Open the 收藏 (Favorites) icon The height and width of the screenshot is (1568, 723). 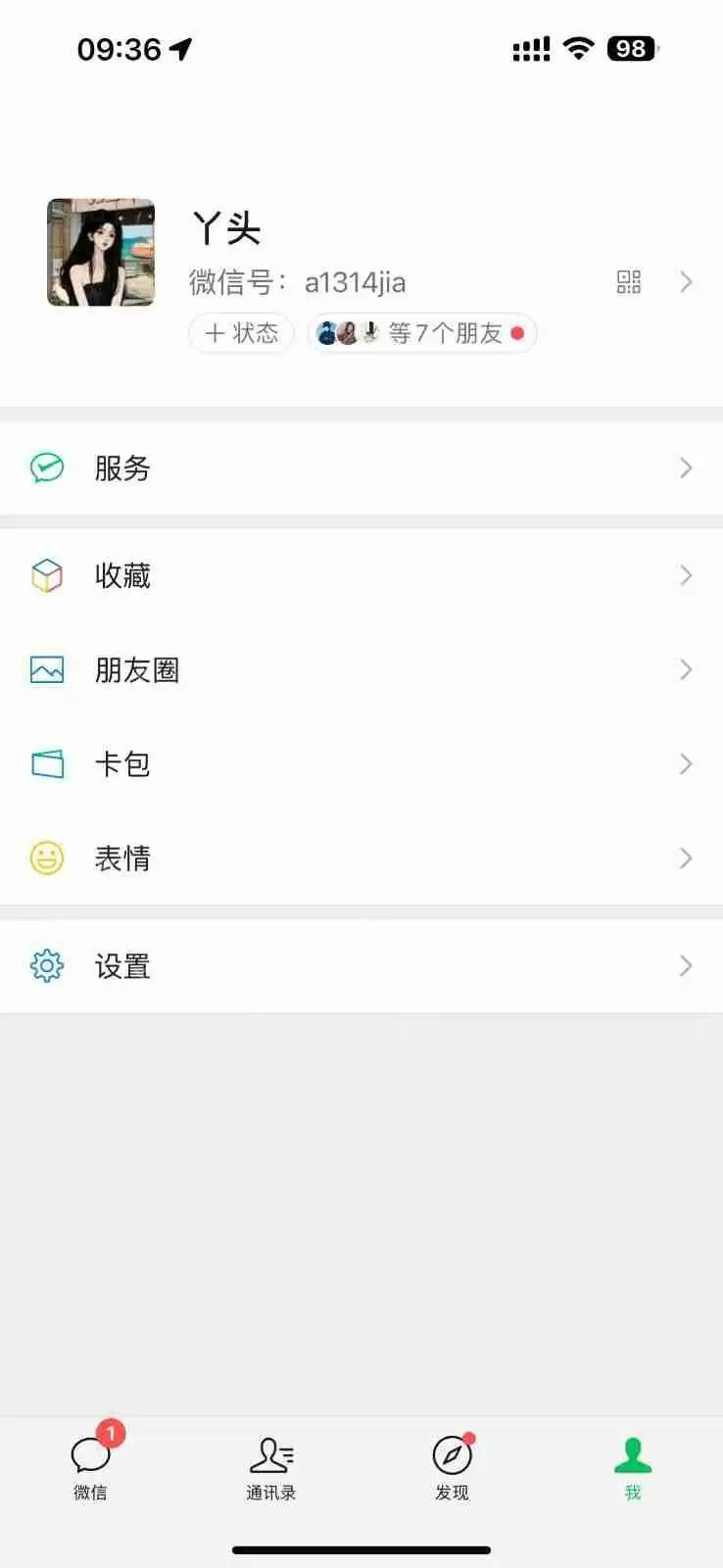point(46,575)
